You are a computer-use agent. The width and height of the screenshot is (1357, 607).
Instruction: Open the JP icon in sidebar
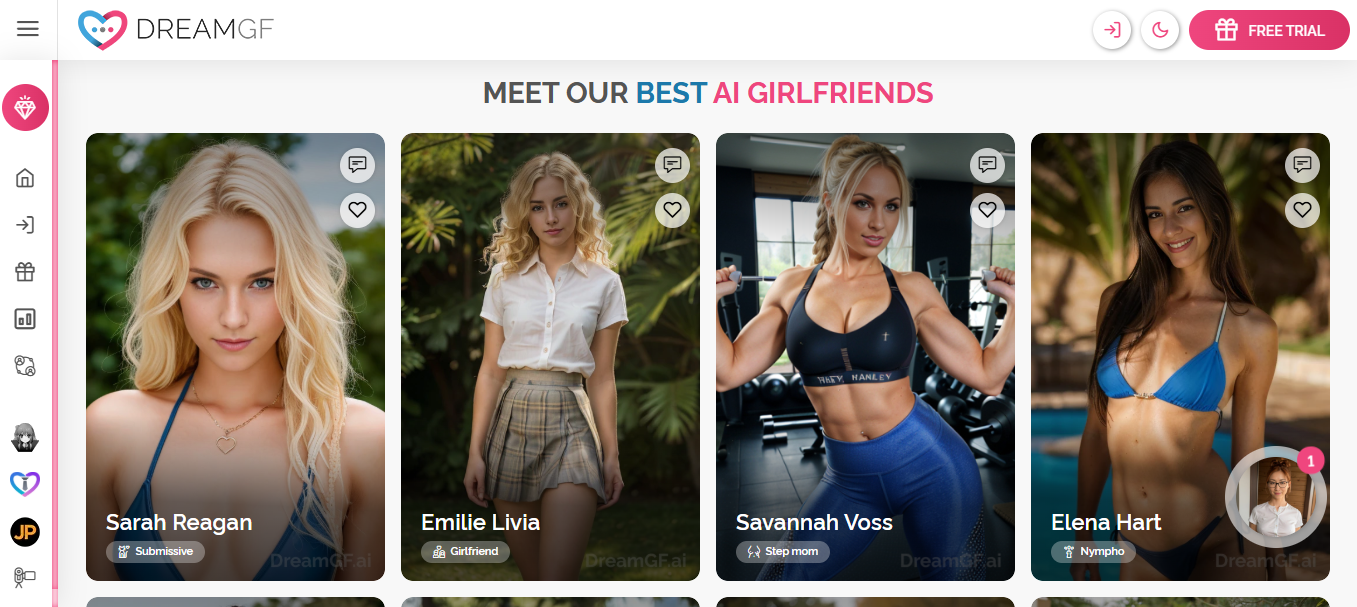(25, 532)
